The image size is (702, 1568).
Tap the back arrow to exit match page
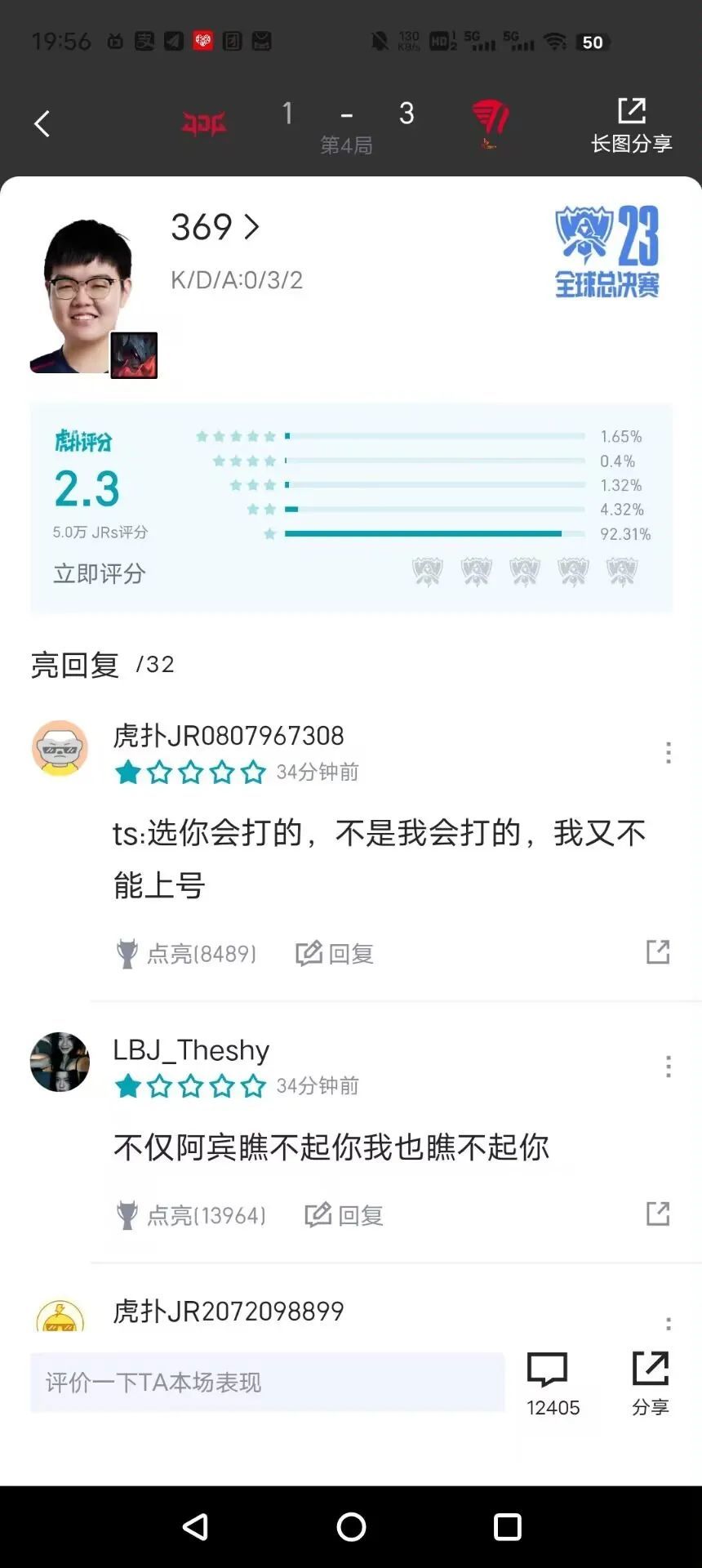point(42,122)
